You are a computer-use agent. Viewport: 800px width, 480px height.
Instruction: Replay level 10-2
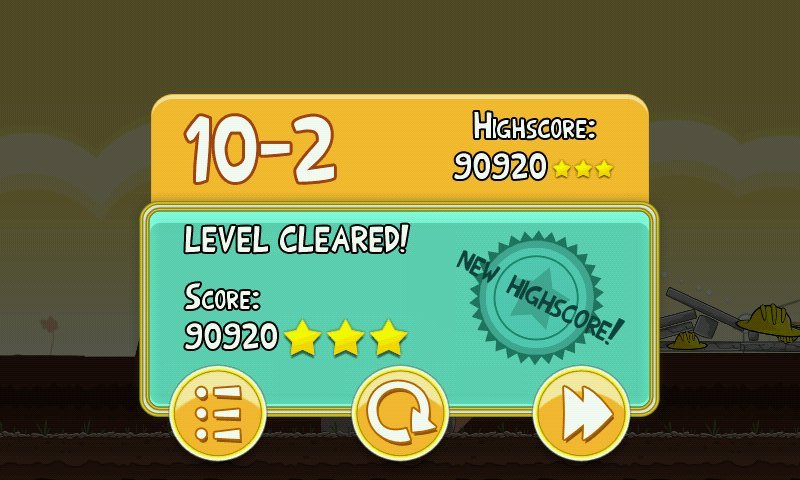click(400, 412)
